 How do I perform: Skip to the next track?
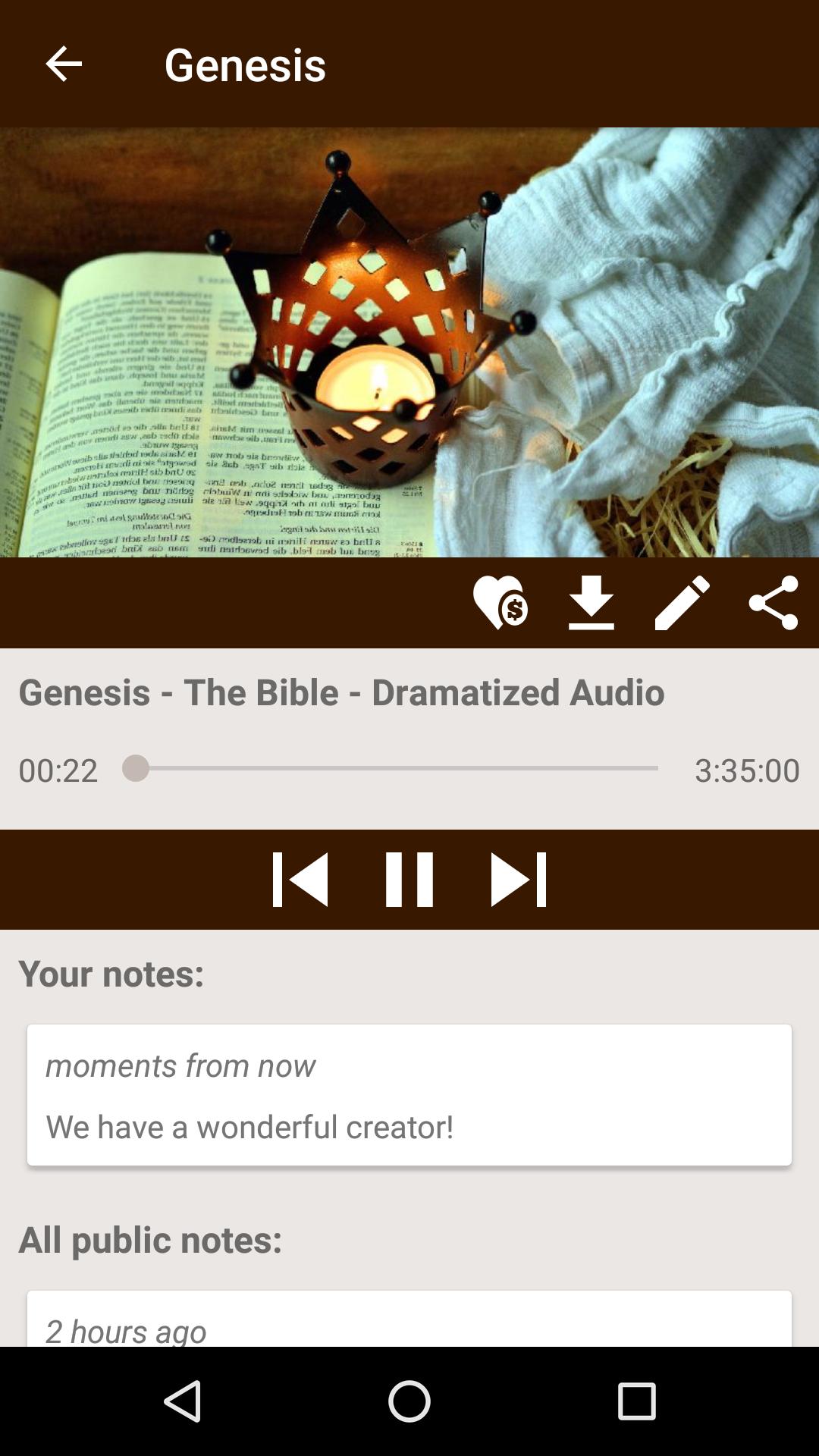tap(519, 880)
